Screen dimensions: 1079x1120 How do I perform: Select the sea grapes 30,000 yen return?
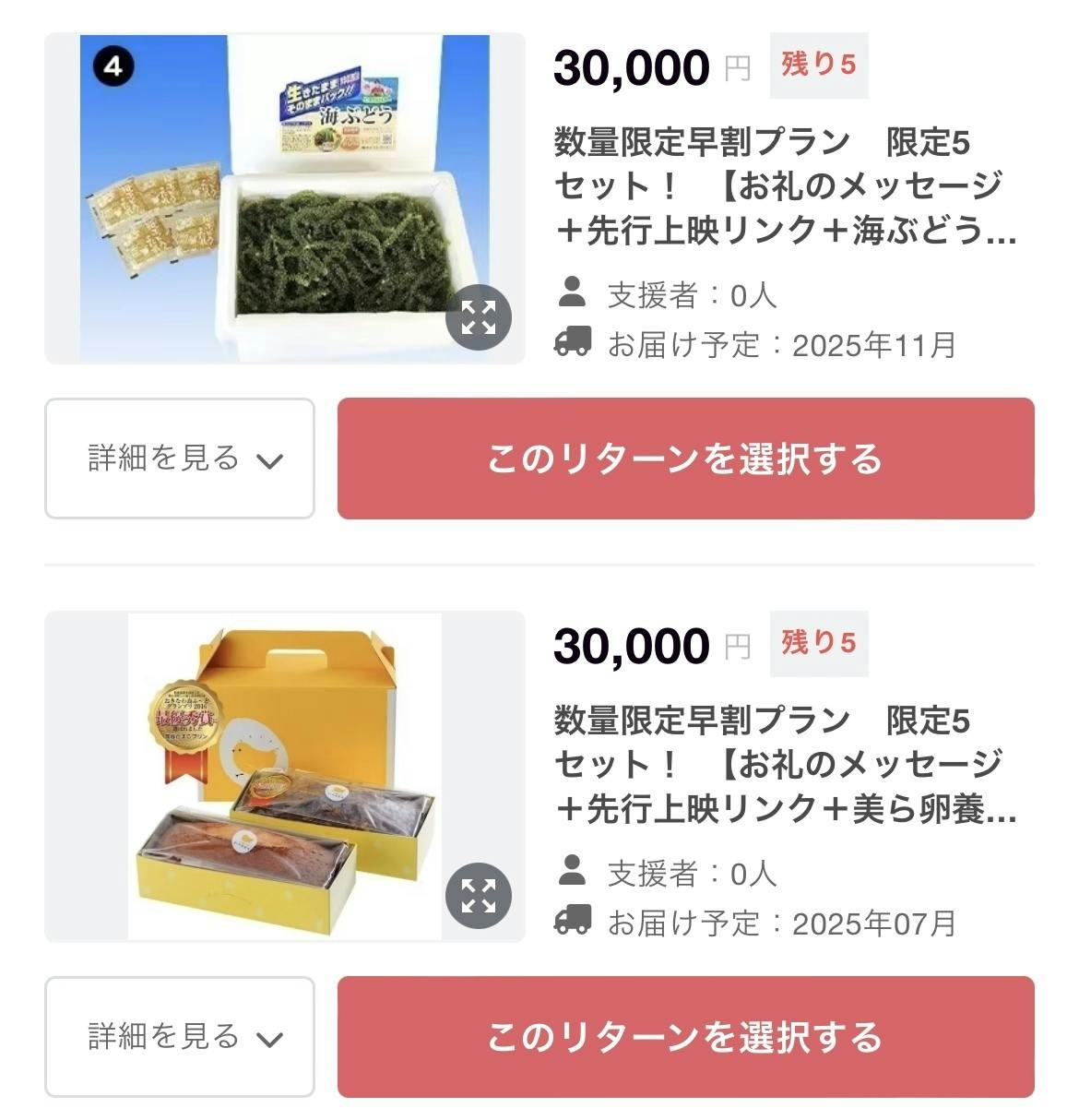pyautogui.click(x=685, y=459)
